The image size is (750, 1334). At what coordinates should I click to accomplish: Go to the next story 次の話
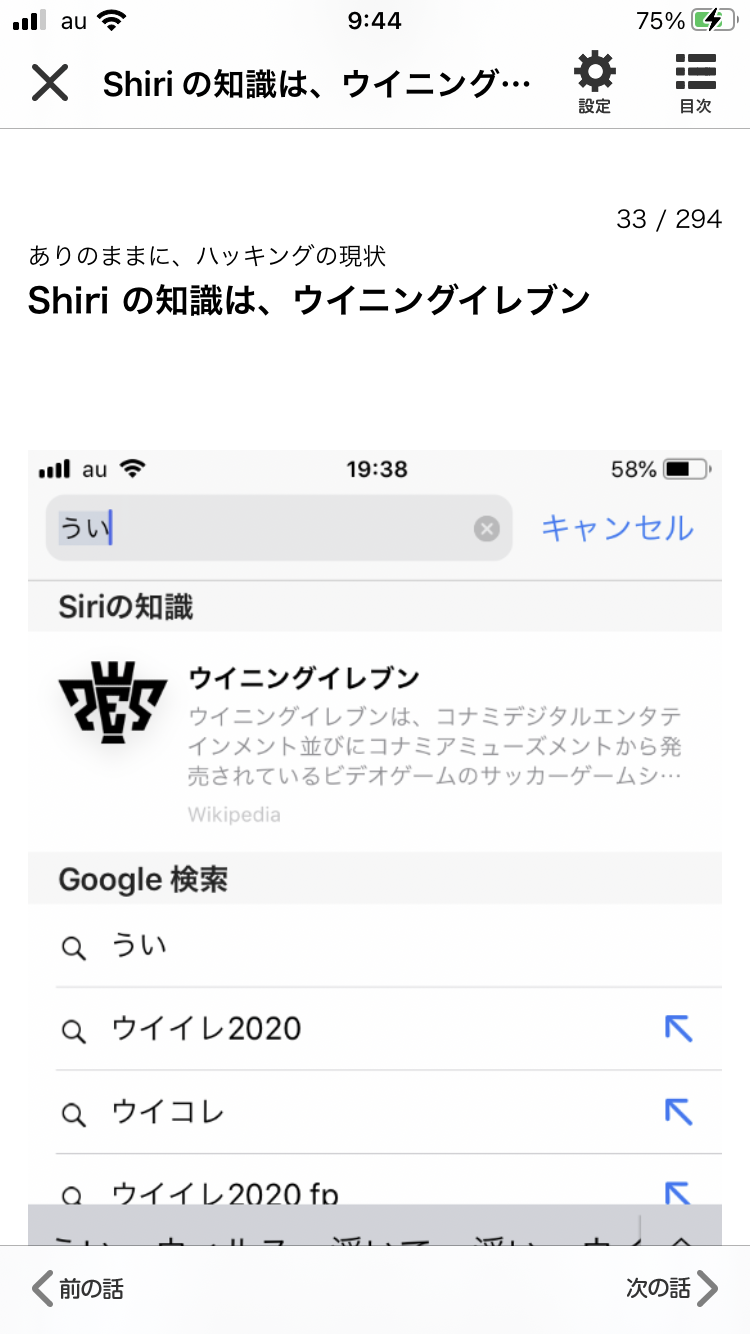click(672, 1288)
